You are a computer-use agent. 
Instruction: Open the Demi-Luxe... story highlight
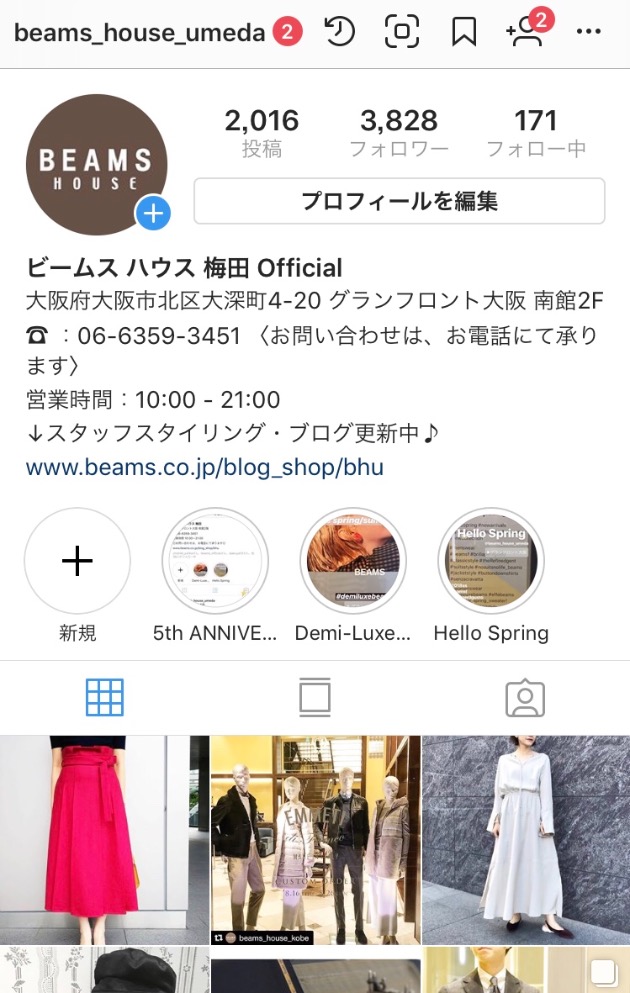tap(353, 561)
